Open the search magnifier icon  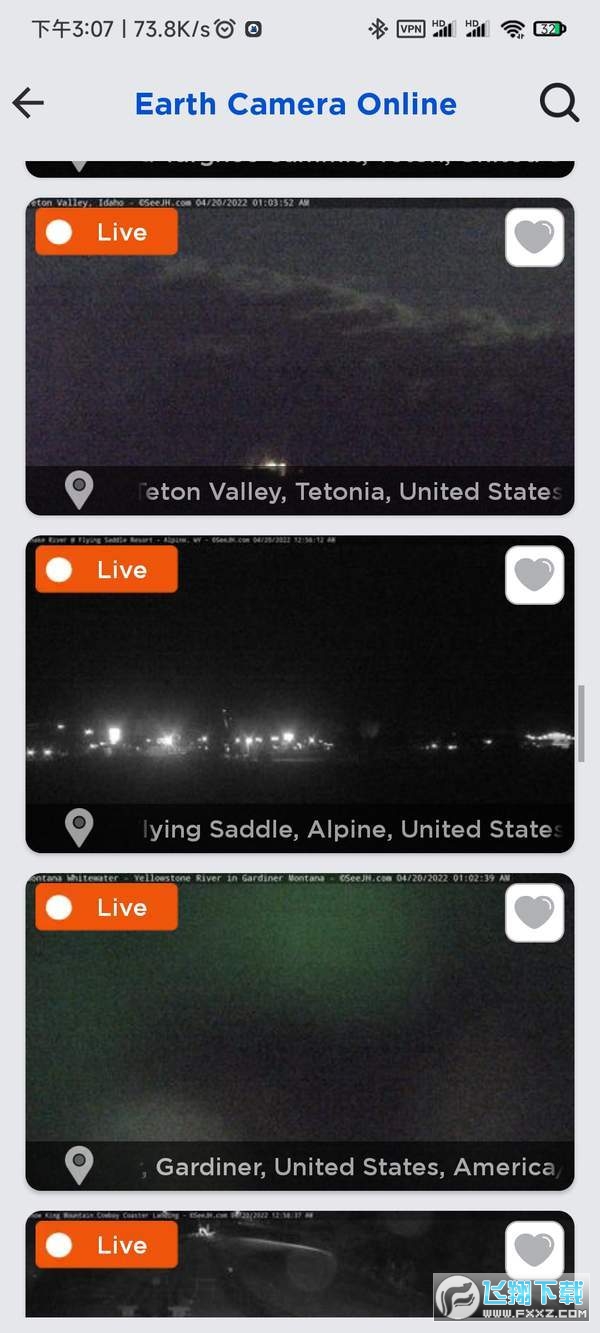559,103
